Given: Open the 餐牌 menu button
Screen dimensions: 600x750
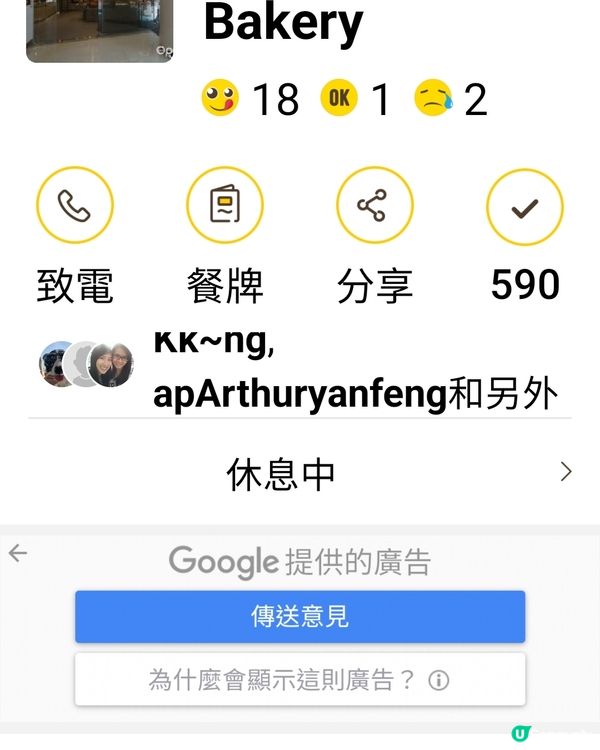Looking at the screenshot, I should click(x=225, y=207).
